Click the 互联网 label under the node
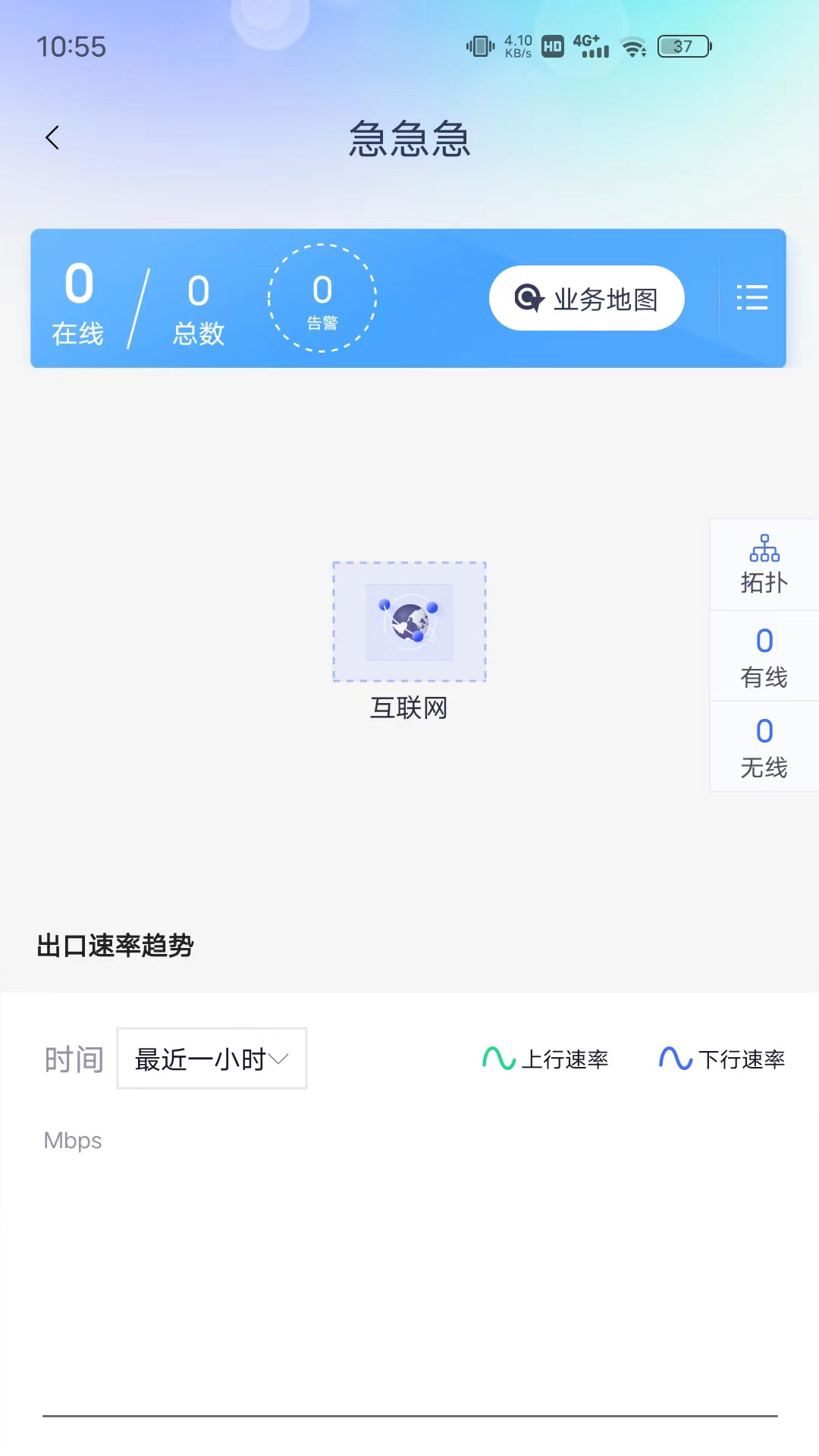Image resolution: width=819 pixels, height=1456 pixels. coord(409,708)
